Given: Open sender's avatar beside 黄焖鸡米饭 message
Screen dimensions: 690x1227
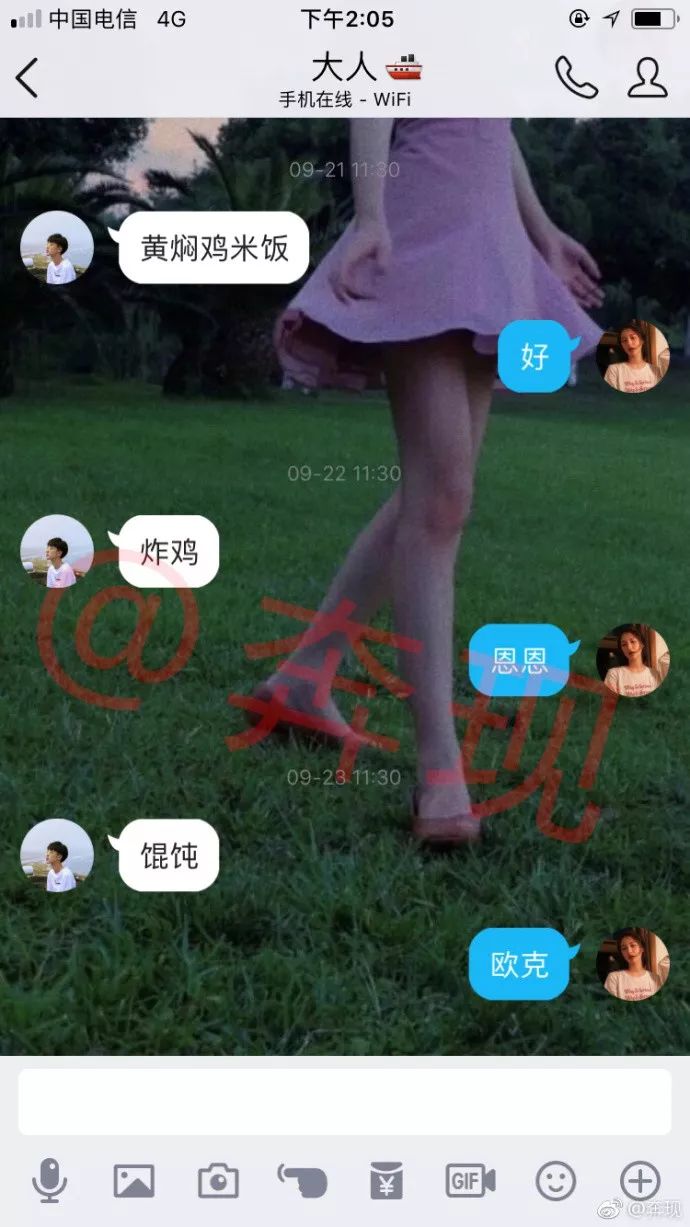Looking at the screenshot, I should tap(57, 248).
